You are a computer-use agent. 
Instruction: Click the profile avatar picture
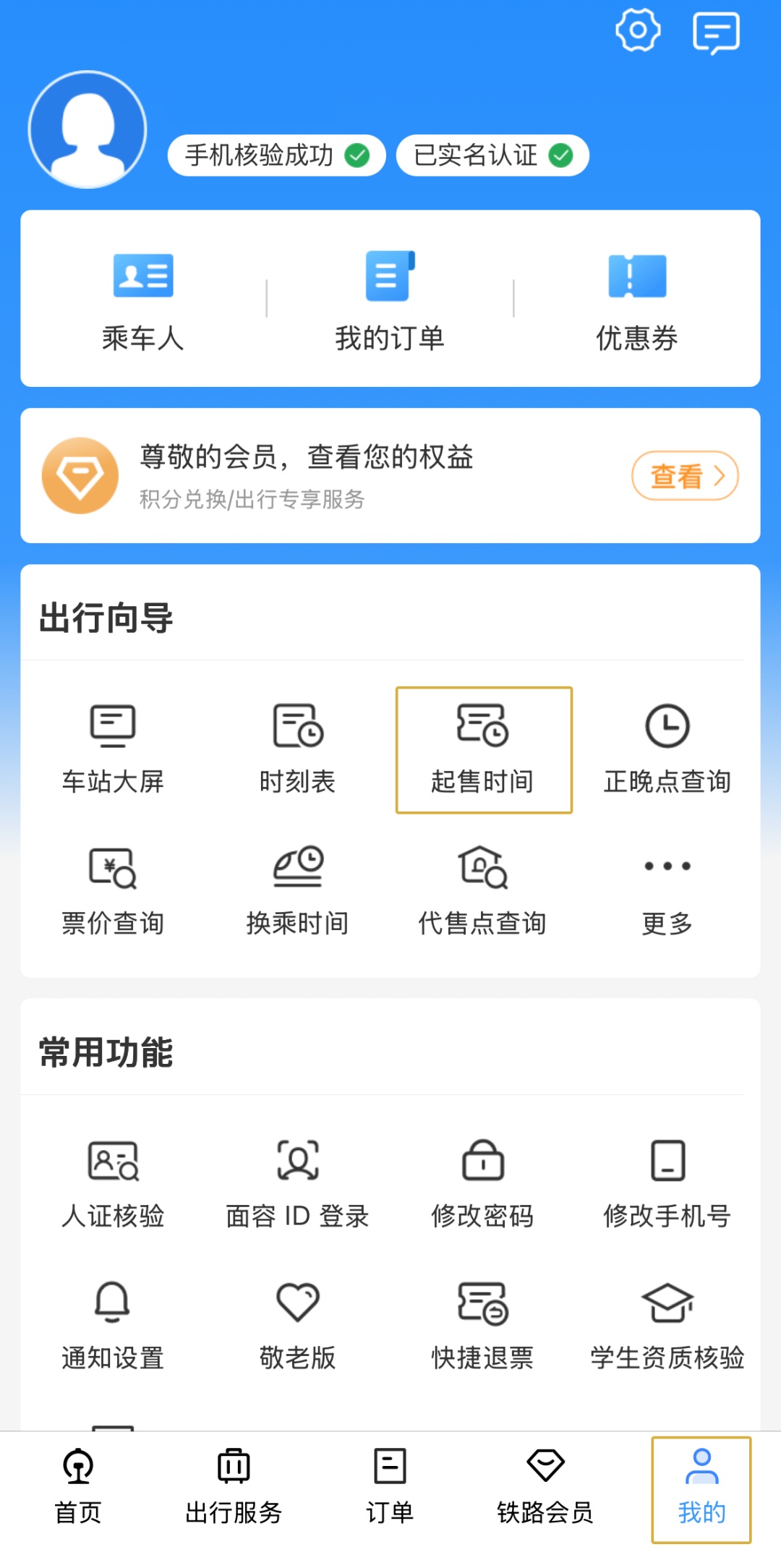[87, 127]
